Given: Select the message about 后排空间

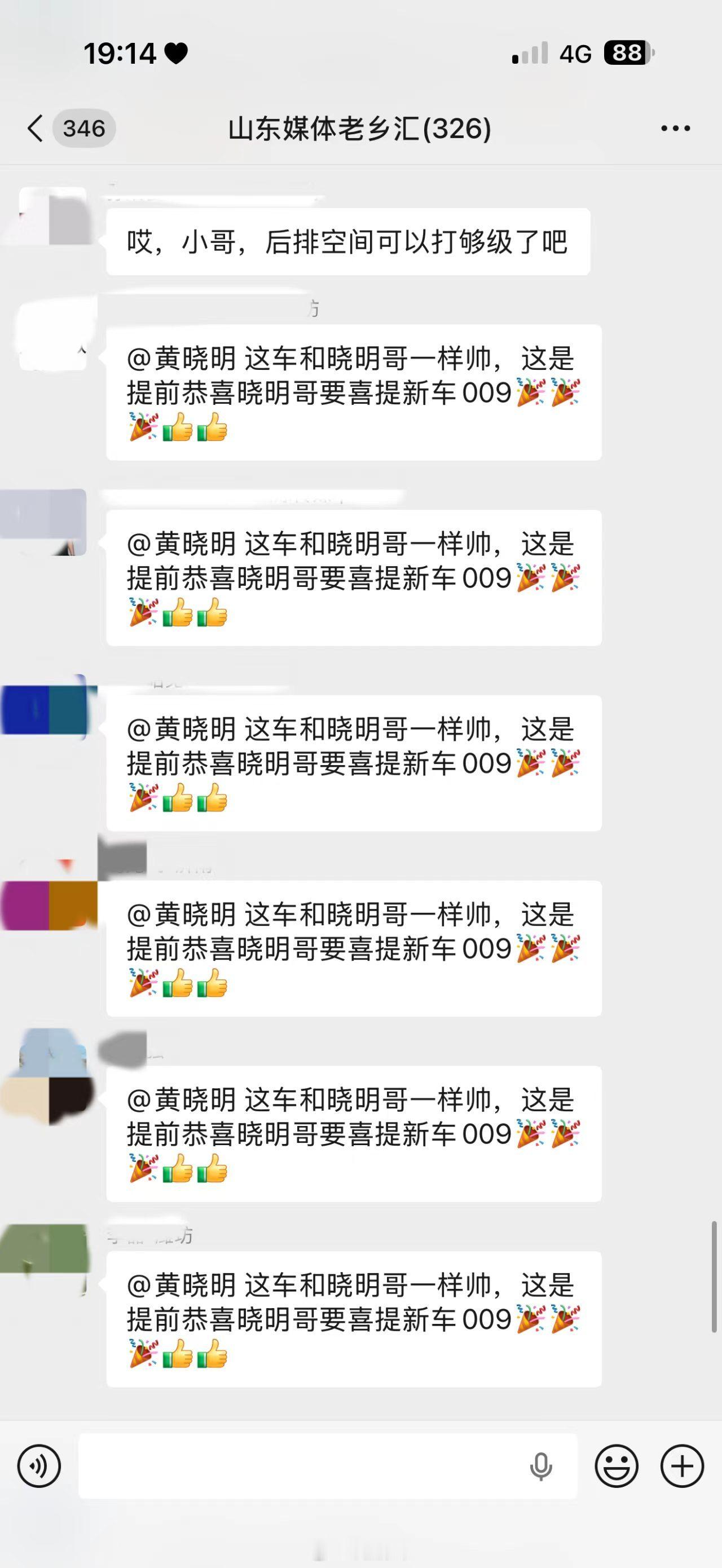Looking at the screenshot, I should (x=349, y=240).
